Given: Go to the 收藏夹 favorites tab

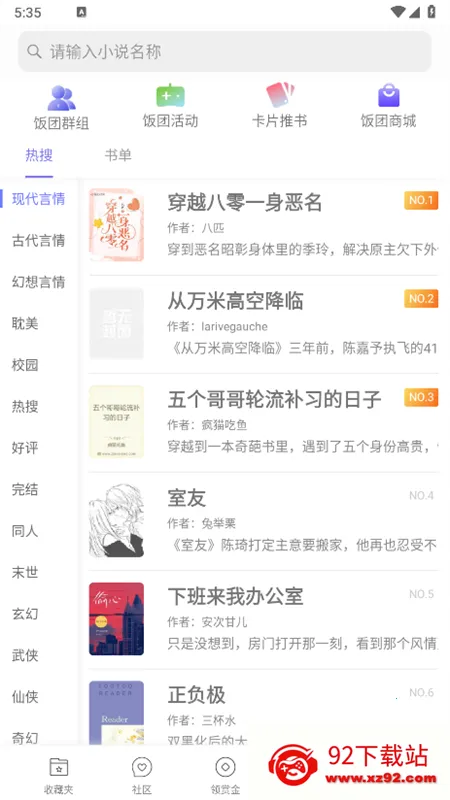Looking at the screenshot, I should click(x=59, y=776).
